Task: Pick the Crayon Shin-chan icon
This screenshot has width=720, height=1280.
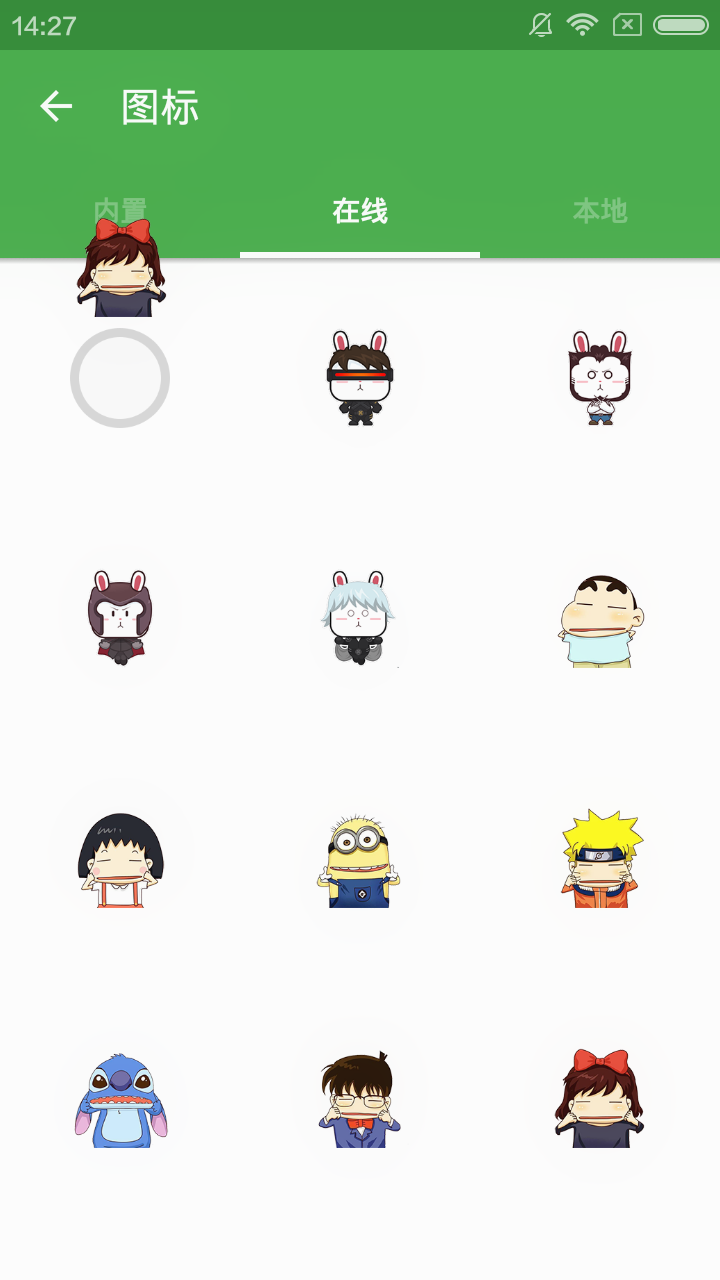Action: coord(600,620)
